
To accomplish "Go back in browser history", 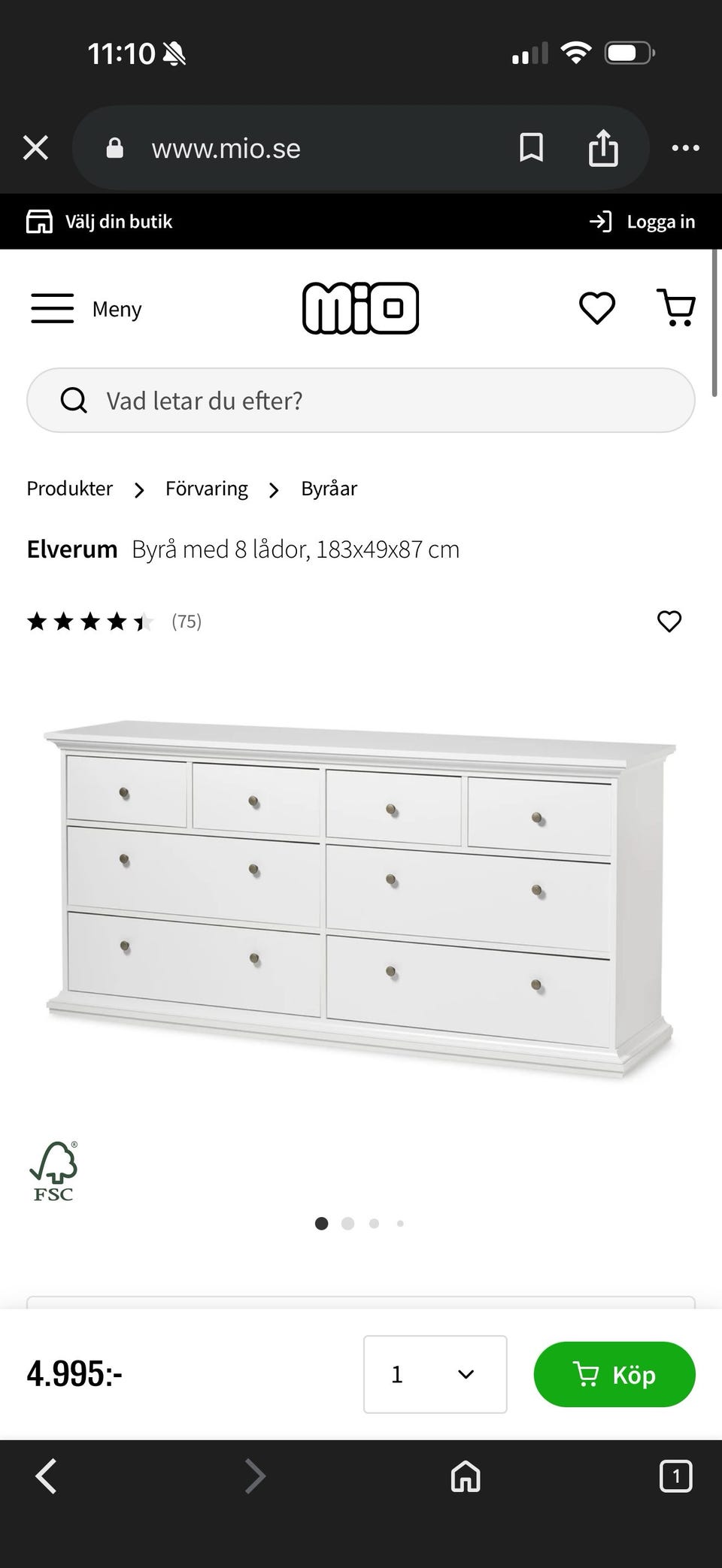I will coord(47,1476).
